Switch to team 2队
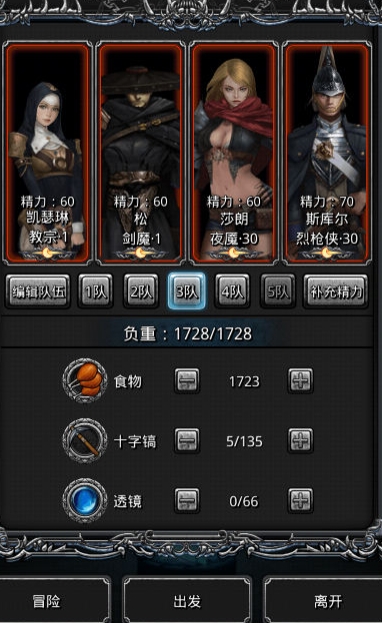Viewport: 382px width, 623px height. point(141,292)
